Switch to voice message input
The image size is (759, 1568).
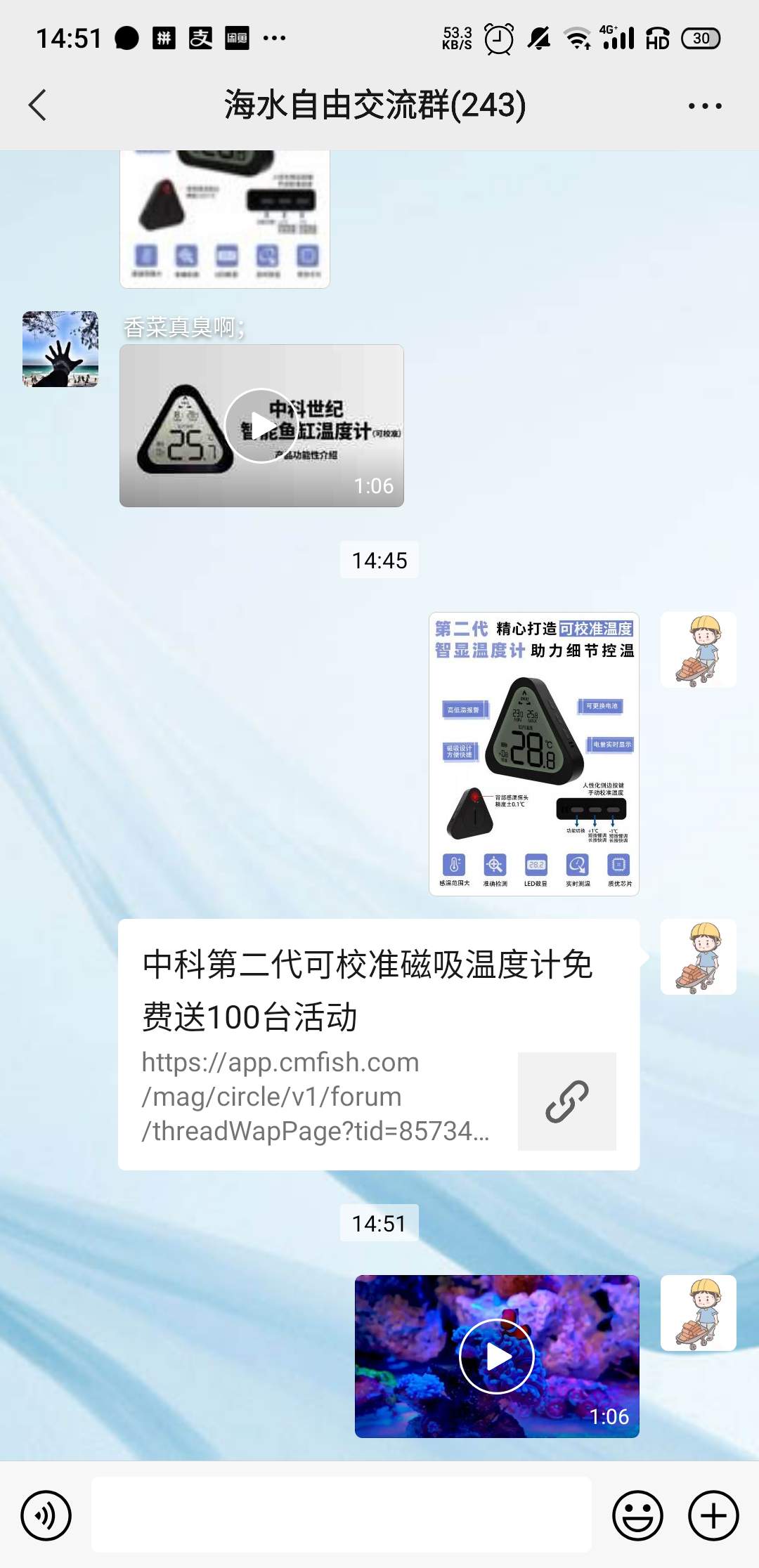point(46,1515)
